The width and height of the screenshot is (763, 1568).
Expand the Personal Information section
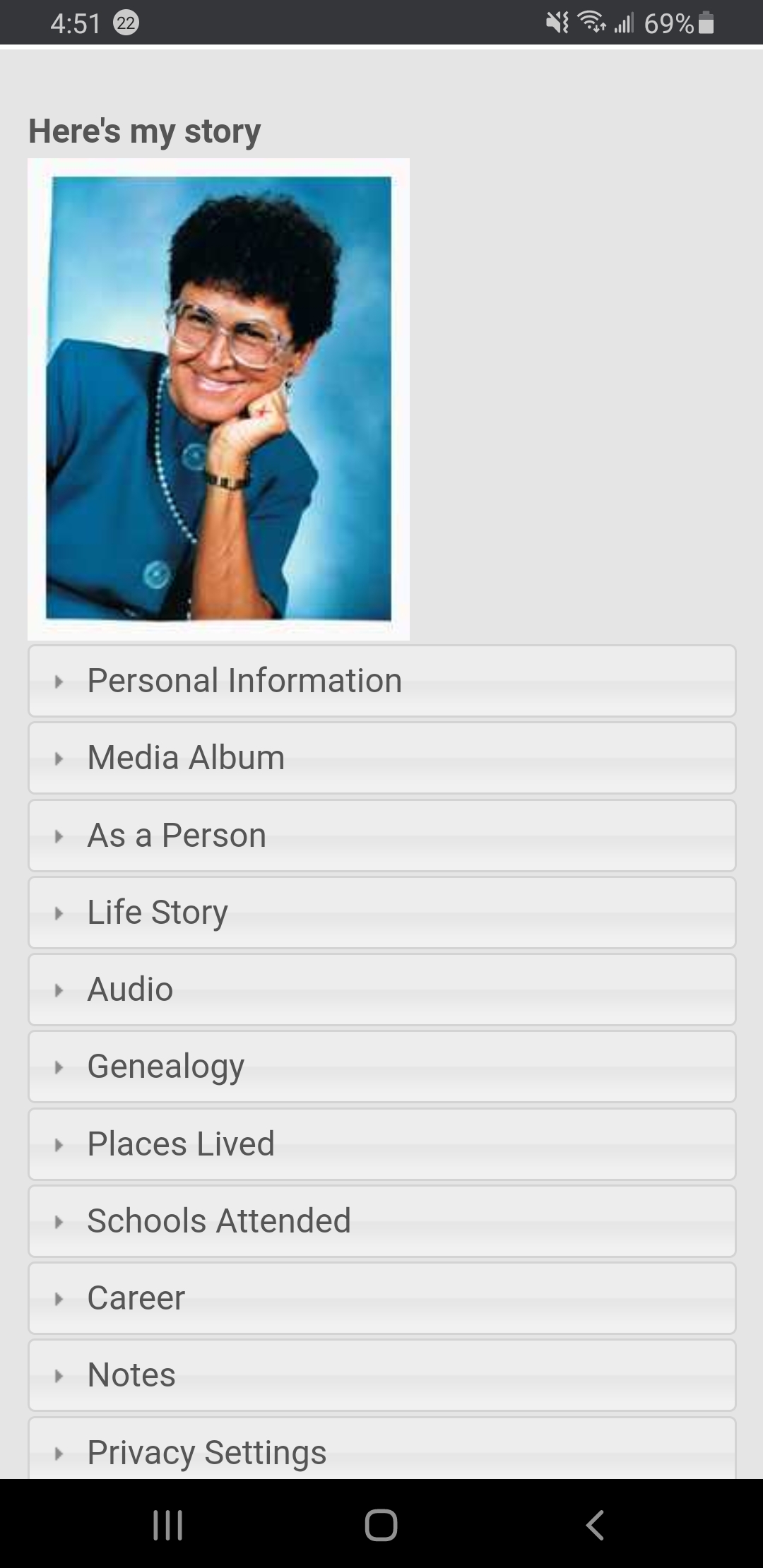pos(381,681)
